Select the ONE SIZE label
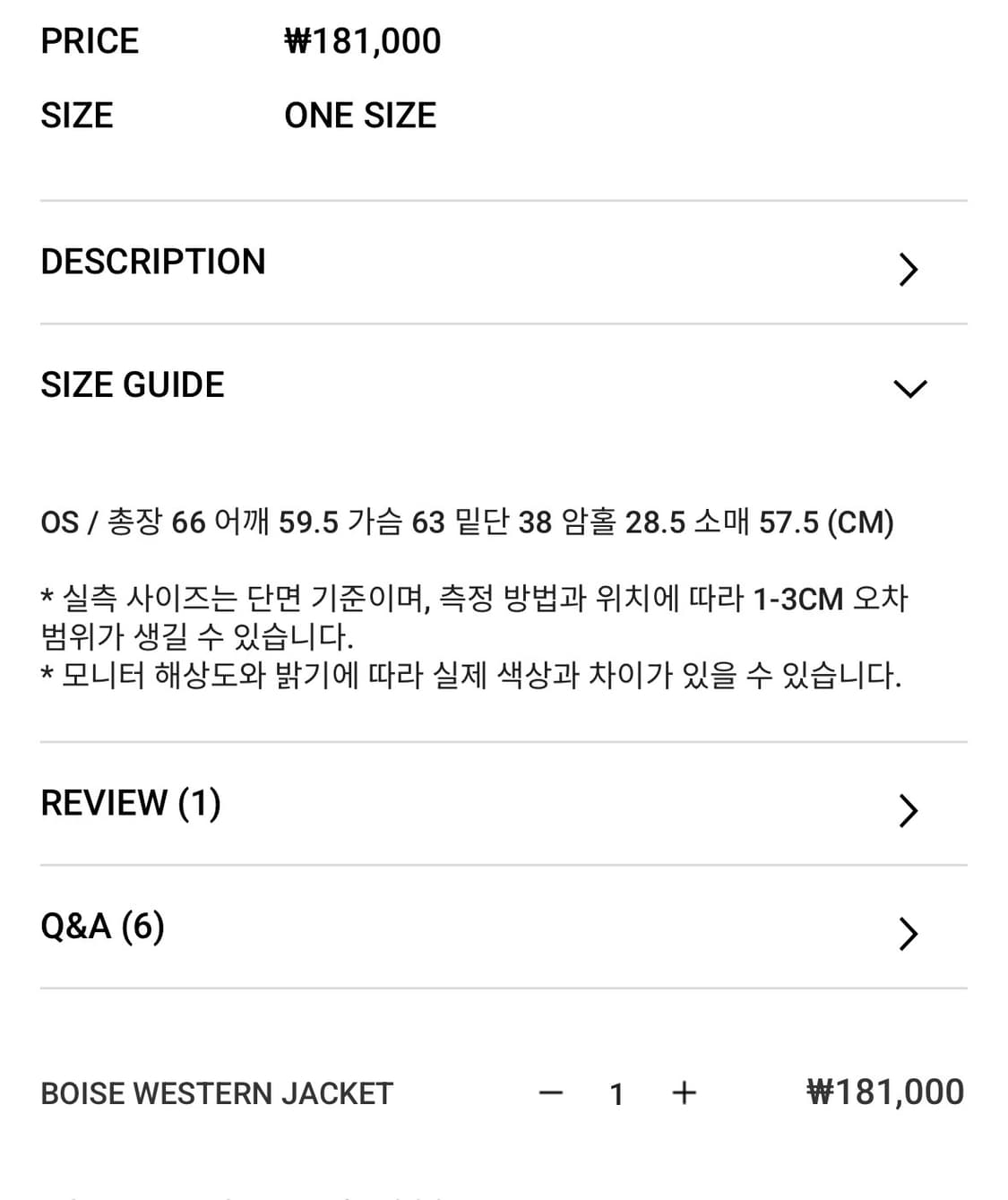Viewport: 1008px width, 1200px height. pyautogui.click(x=360, y=114)
